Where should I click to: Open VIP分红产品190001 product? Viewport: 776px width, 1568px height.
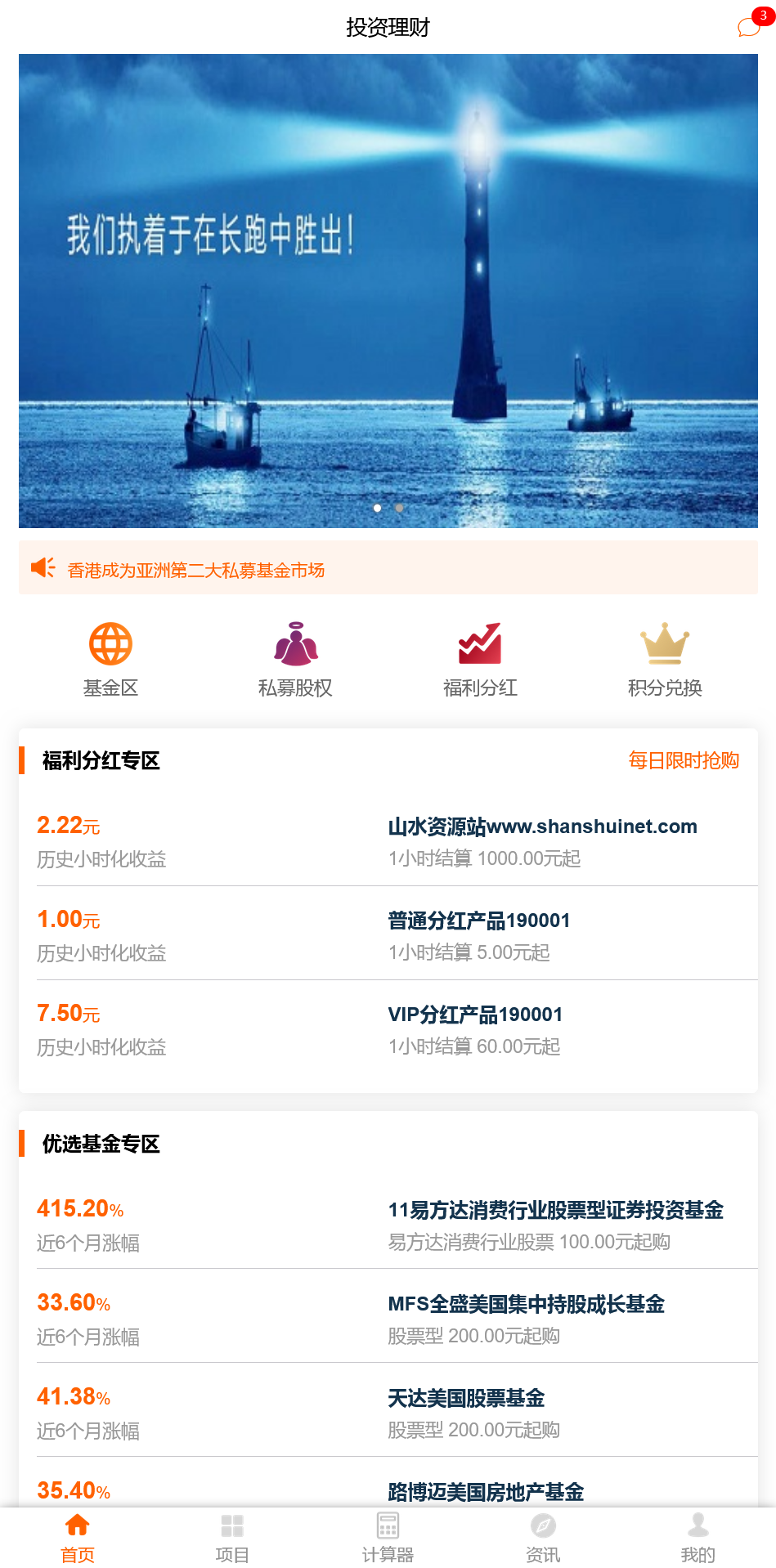coord(475,1014)
